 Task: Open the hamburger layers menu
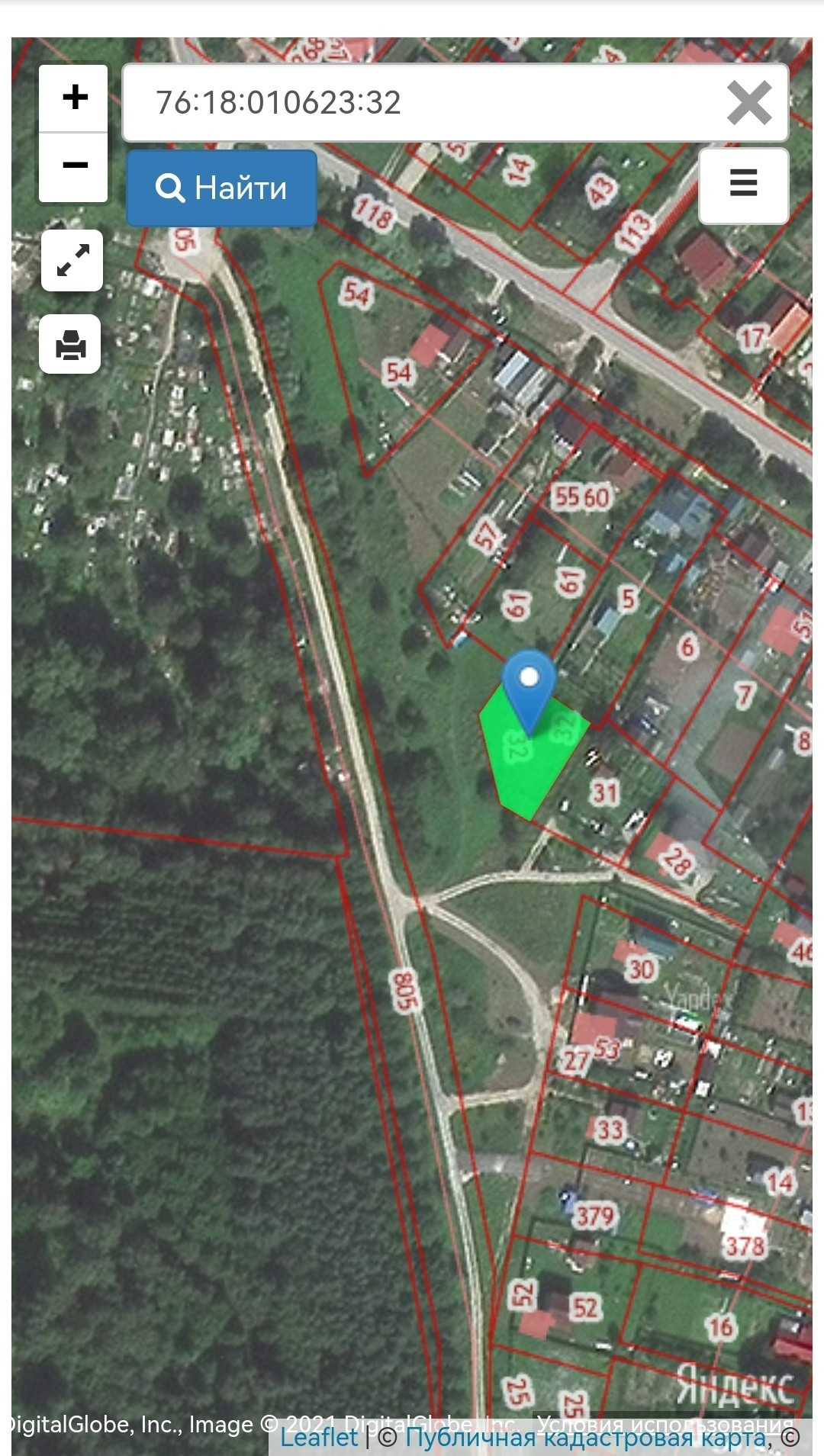coord(744,185)
